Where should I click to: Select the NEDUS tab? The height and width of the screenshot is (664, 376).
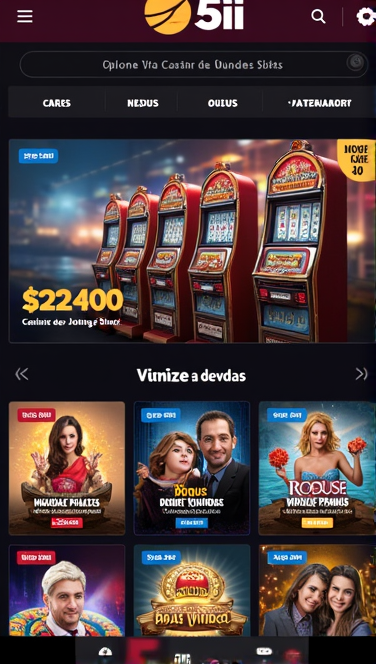click(143, 103)
